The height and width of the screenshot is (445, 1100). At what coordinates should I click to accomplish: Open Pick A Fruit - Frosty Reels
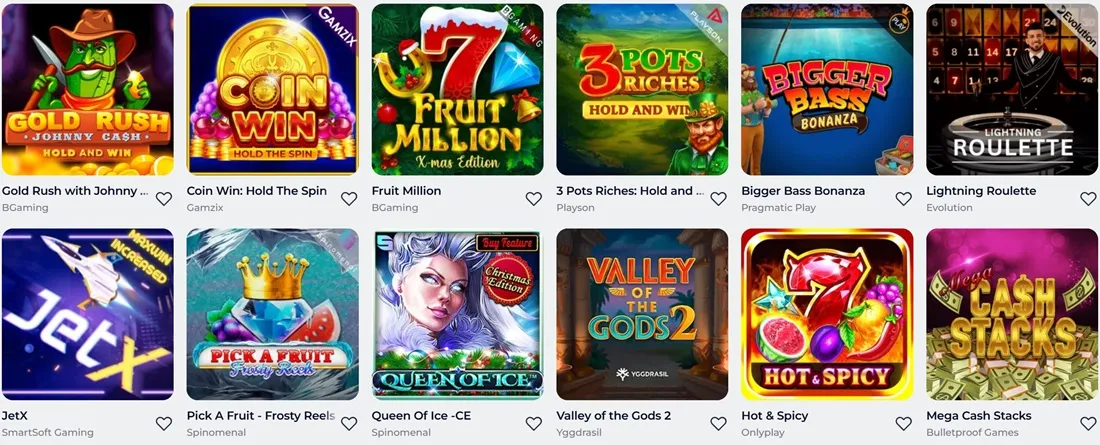click(x=272, y=314)
